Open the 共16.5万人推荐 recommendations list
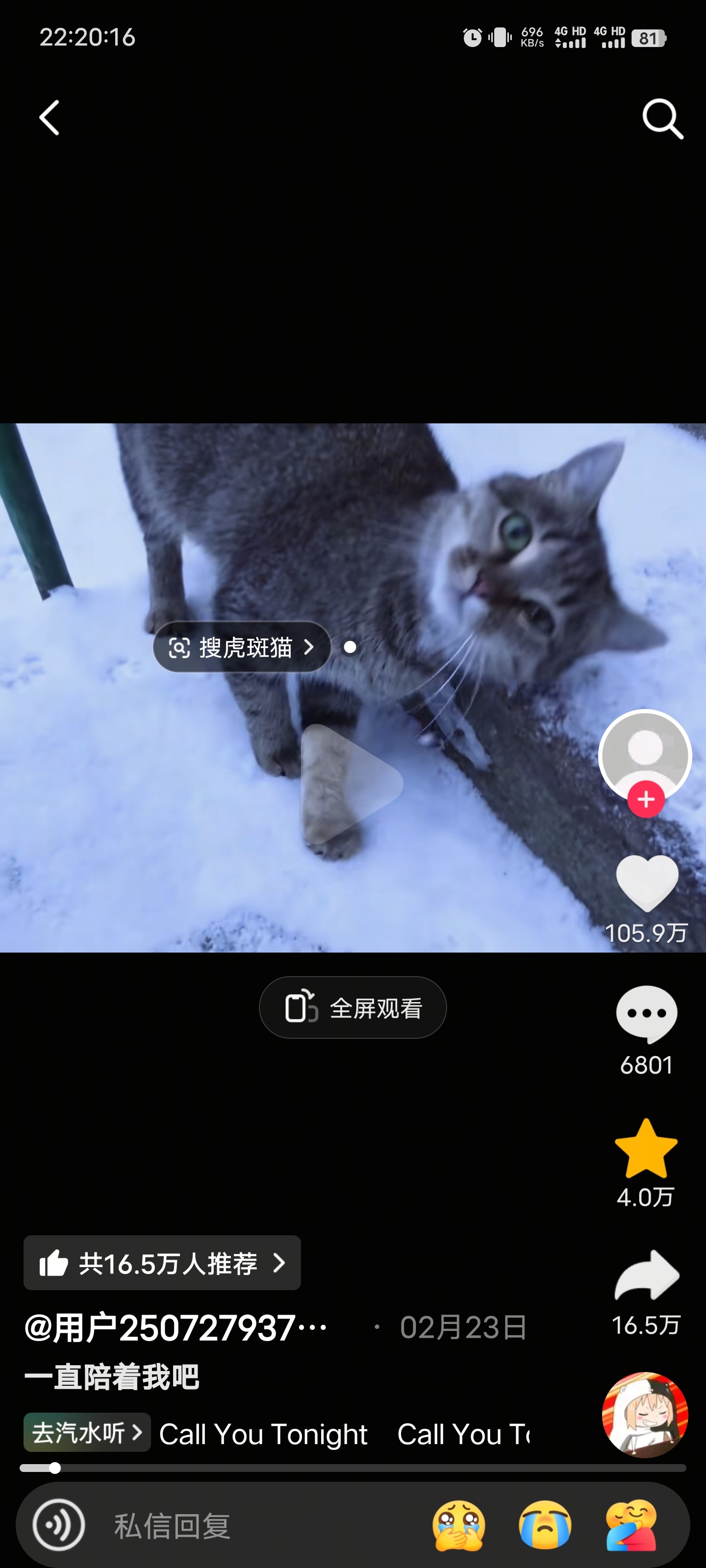The width and height of the screenshot is (706, 1568). click(162, 1263)
